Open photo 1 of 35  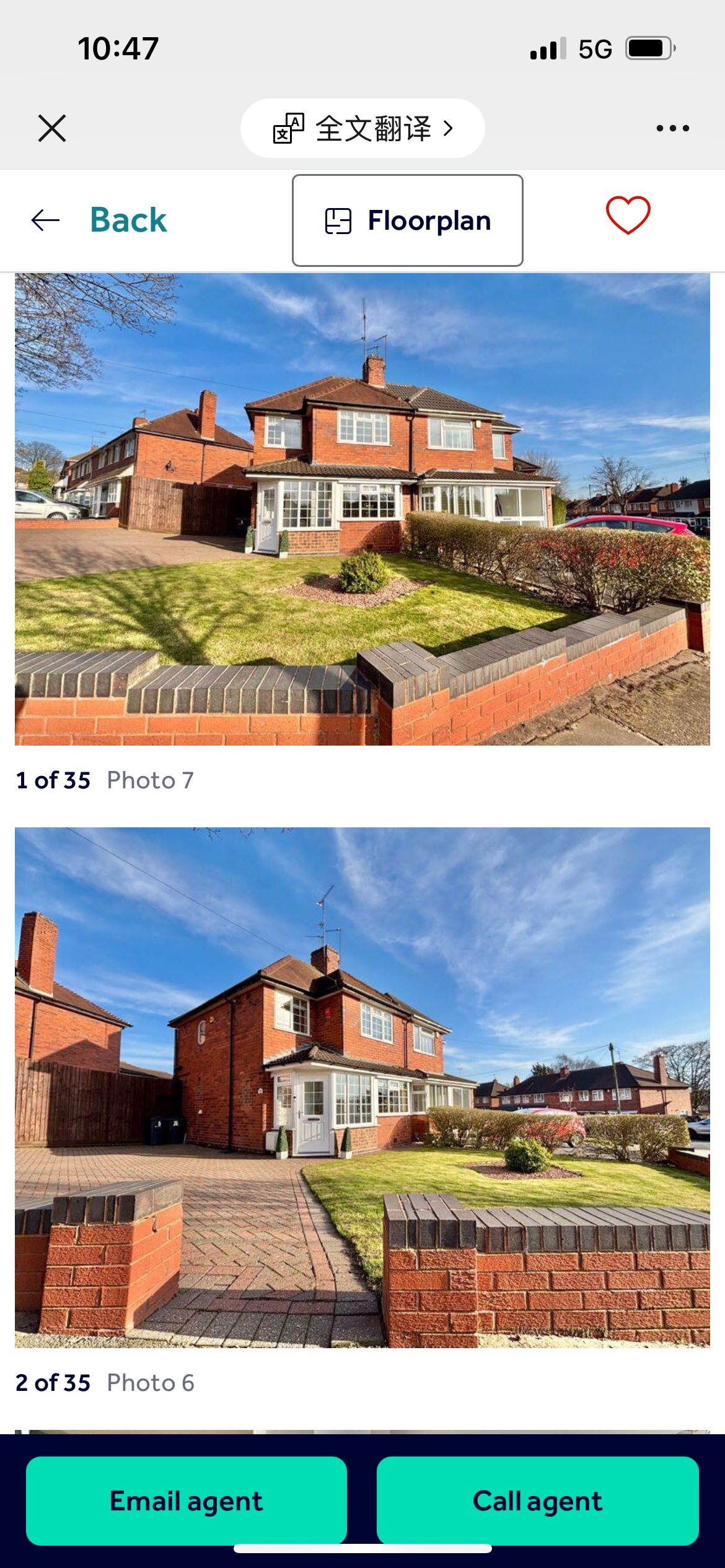(362, 509)
